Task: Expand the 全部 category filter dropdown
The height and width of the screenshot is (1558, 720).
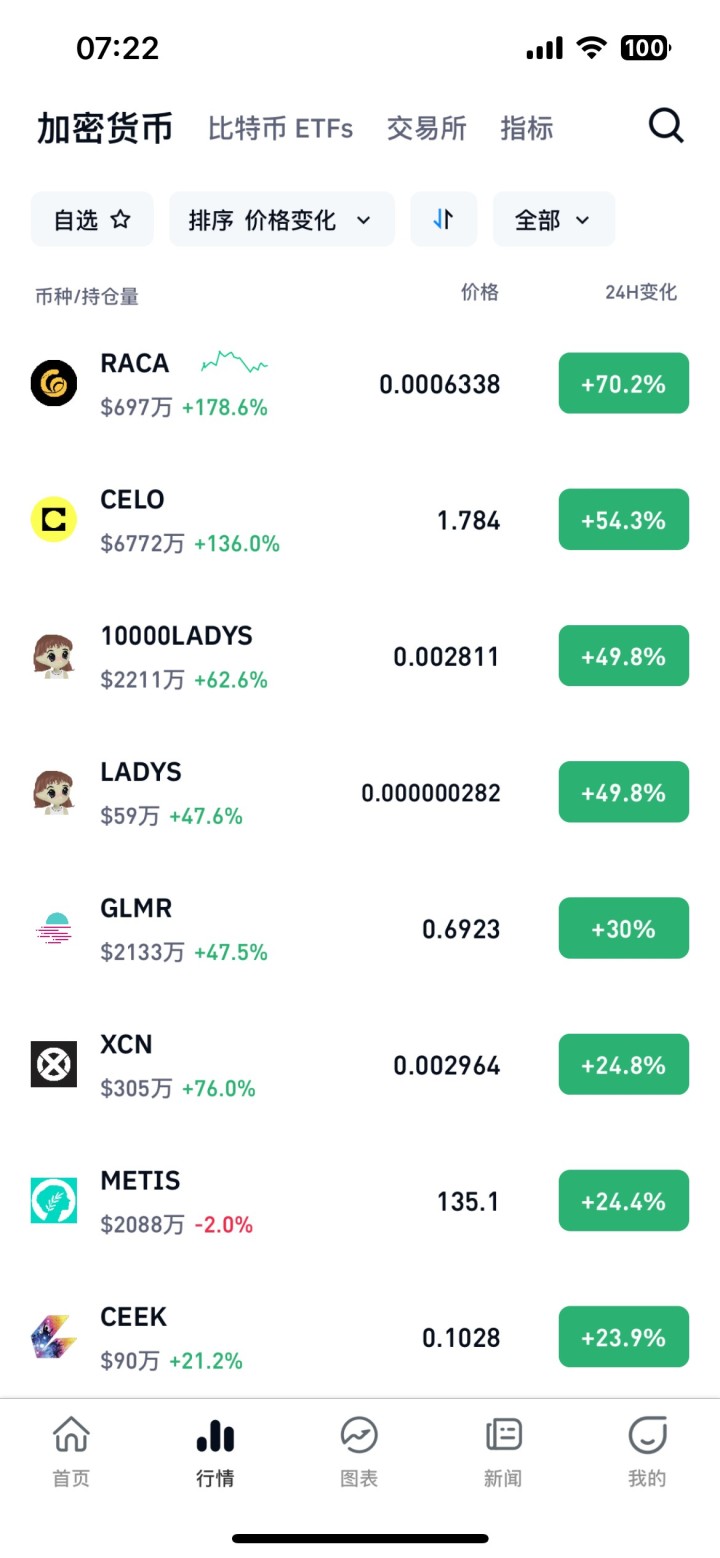Action: click(x=553, y=219)
